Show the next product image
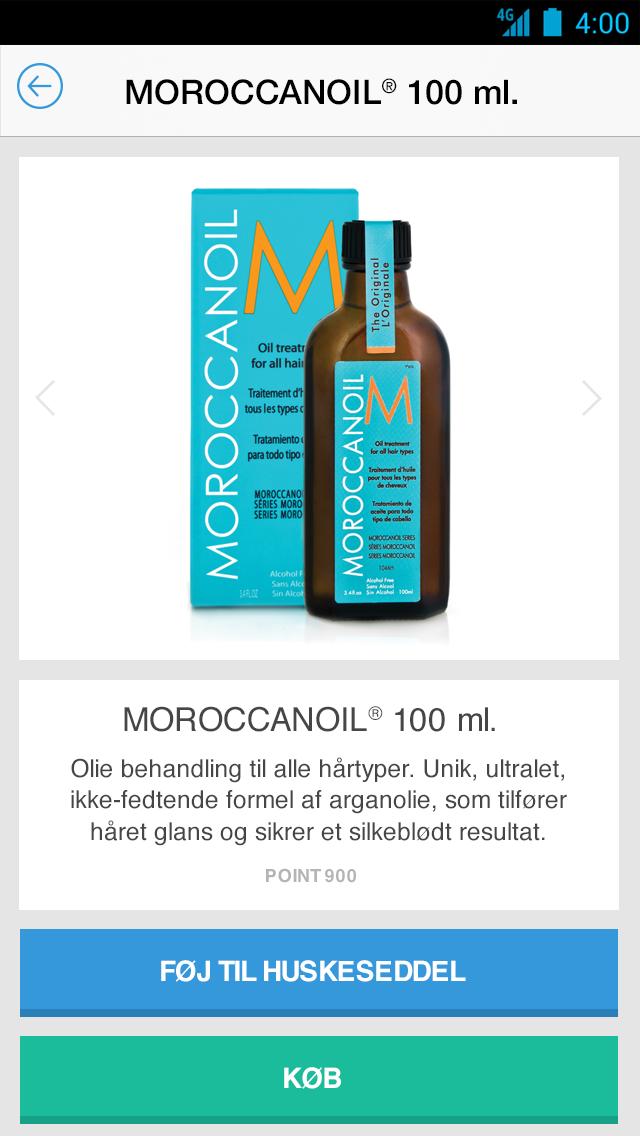 pos(591,398)
